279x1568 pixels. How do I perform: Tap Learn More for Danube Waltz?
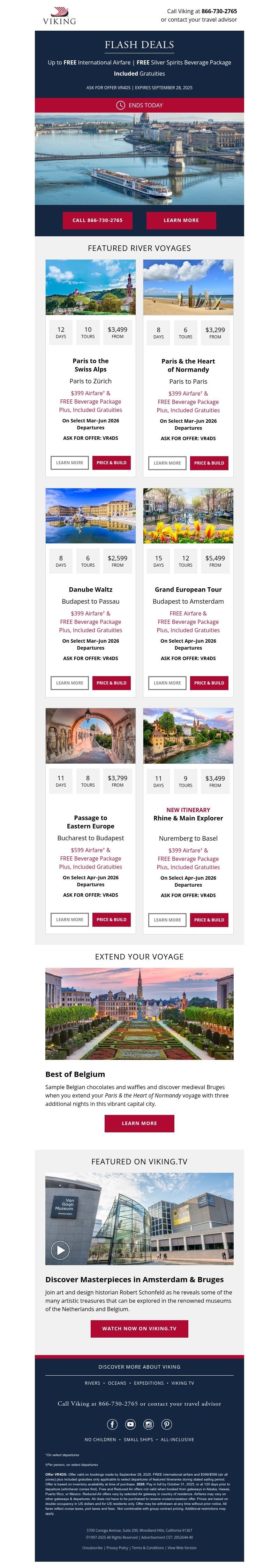[x=69, y=683]
